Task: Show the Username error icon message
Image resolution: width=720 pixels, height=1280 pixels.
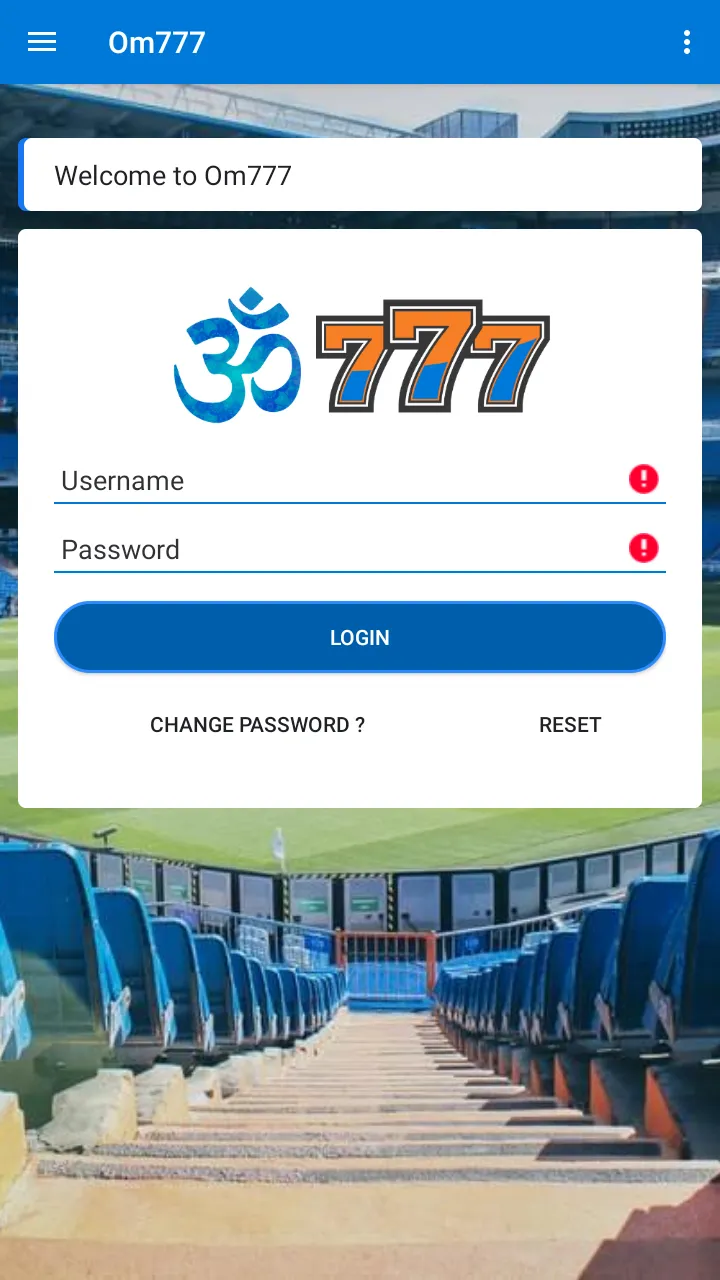Action: [643, 479]
